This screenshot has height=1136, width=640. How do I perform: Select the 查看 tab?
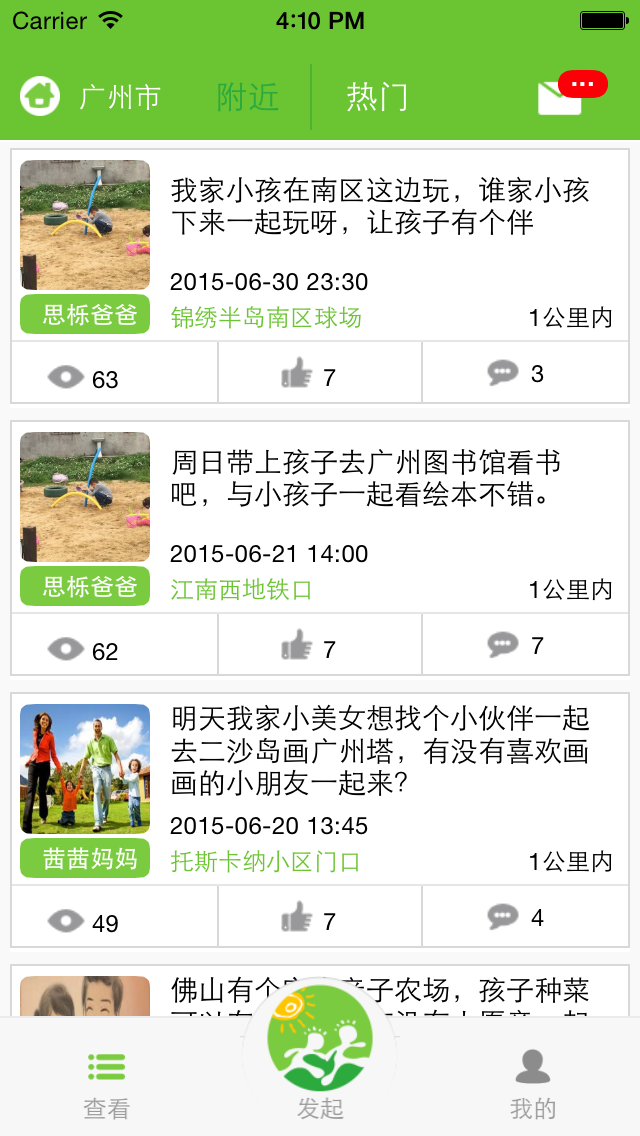106,1082
